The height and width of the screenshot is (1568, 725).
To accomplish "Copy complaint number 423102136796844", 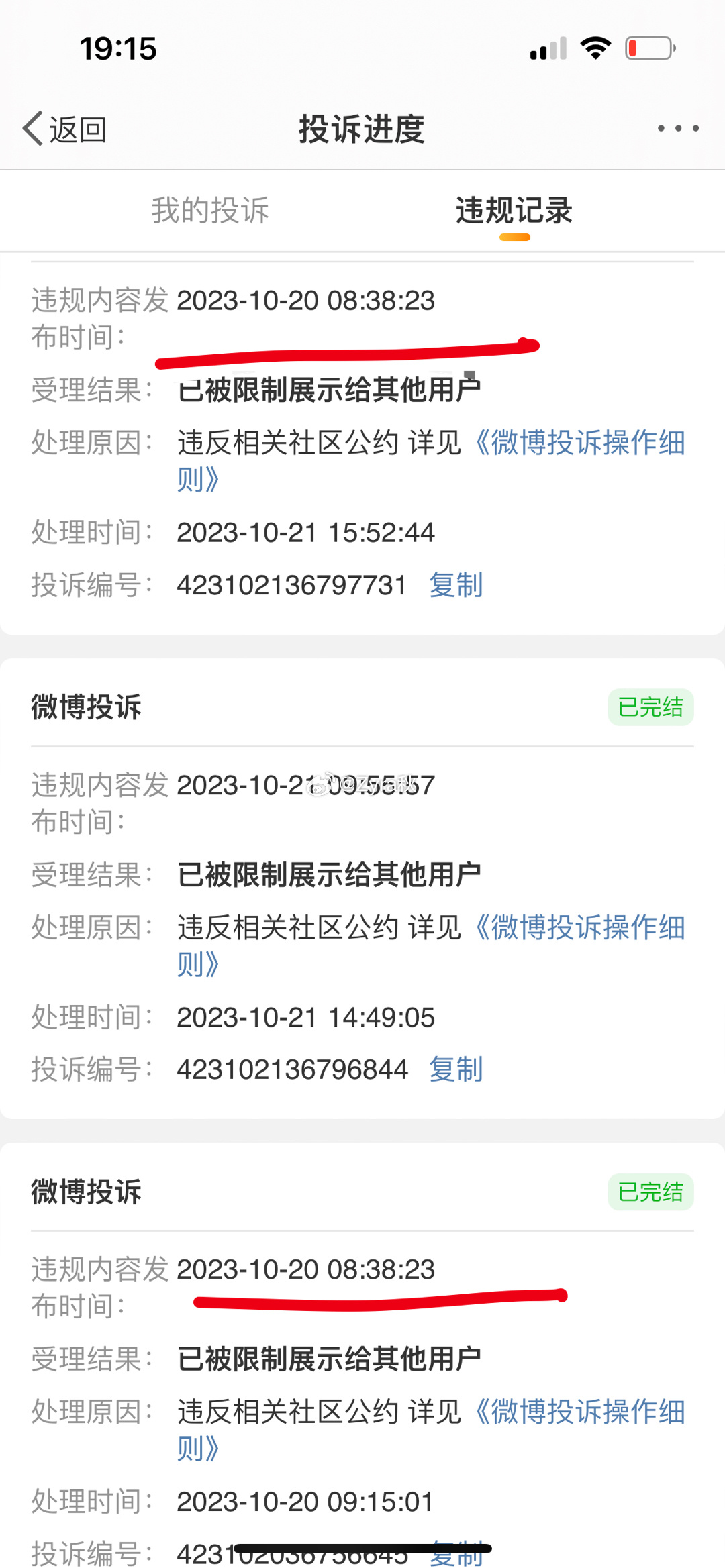I will point(456,1069).
